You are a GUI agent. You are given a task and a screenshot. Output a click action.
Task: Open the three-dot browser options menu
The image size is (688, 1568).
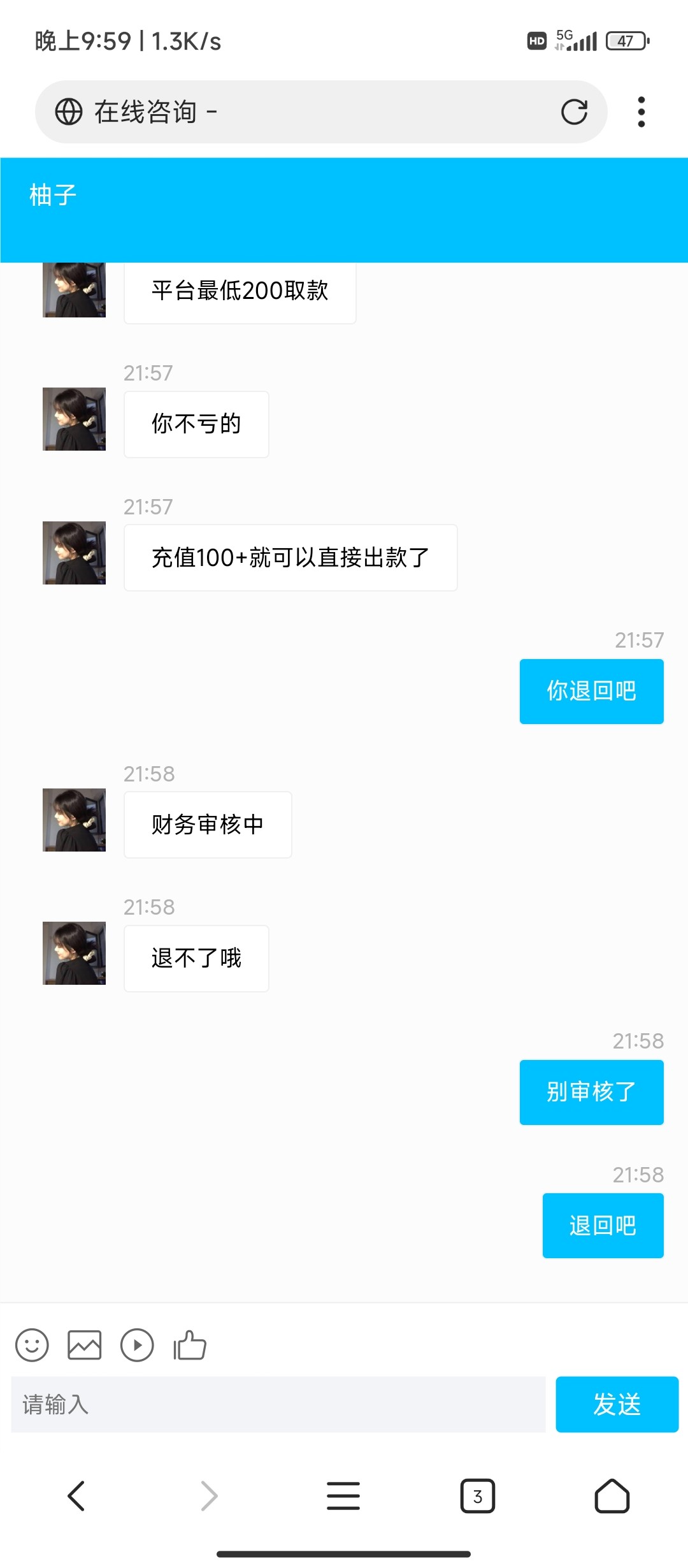[x=641, y=111]
